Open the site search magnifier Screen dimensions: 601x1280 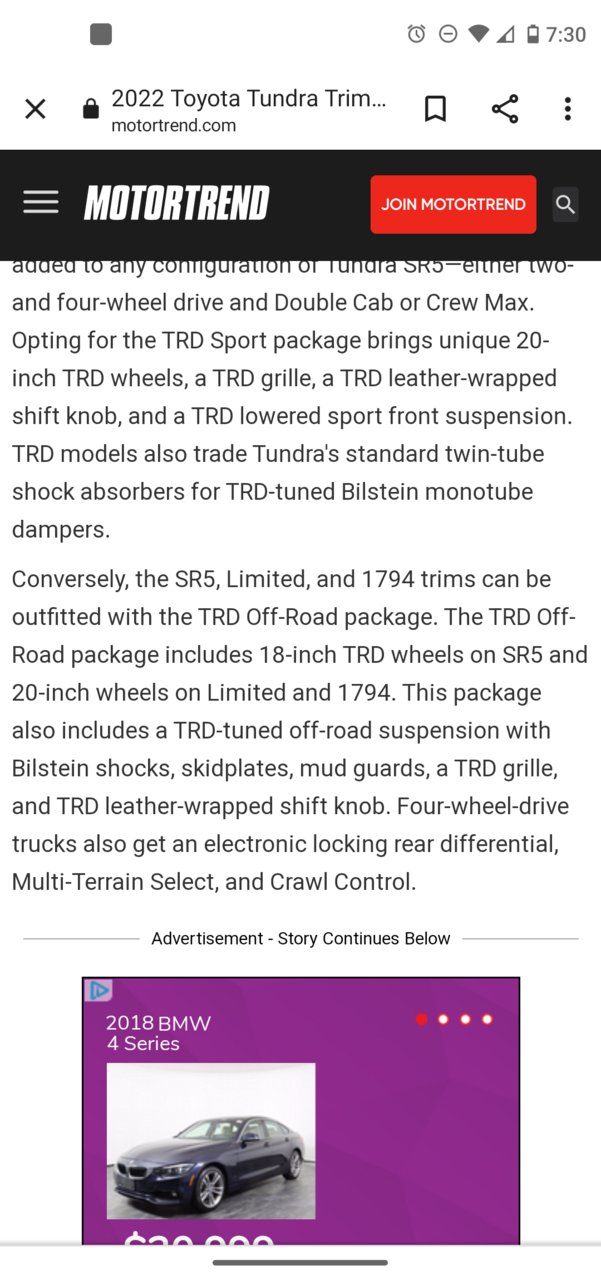[x=565, y=204]
